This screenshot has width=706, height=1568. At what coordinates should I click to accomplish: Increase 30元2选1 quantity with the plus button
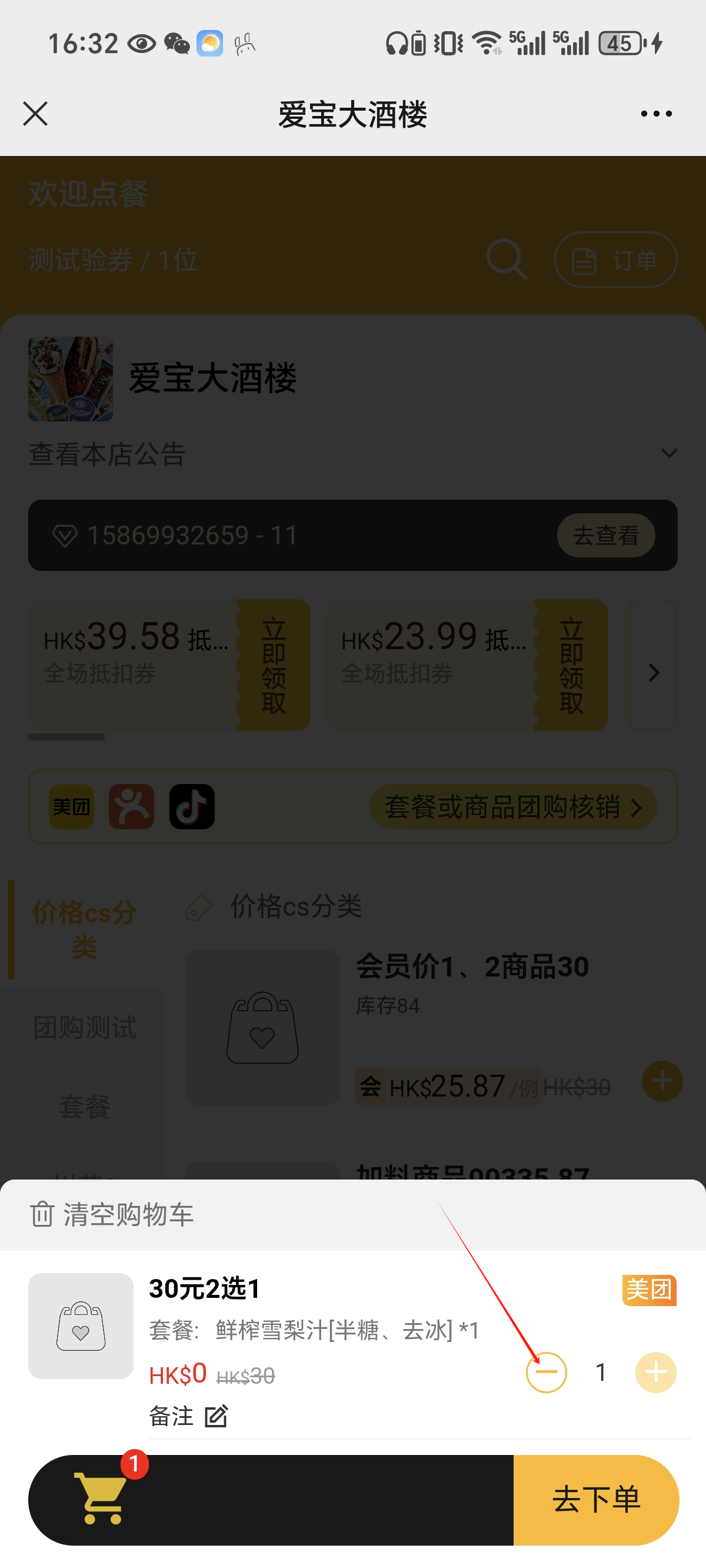point(655,1372)
